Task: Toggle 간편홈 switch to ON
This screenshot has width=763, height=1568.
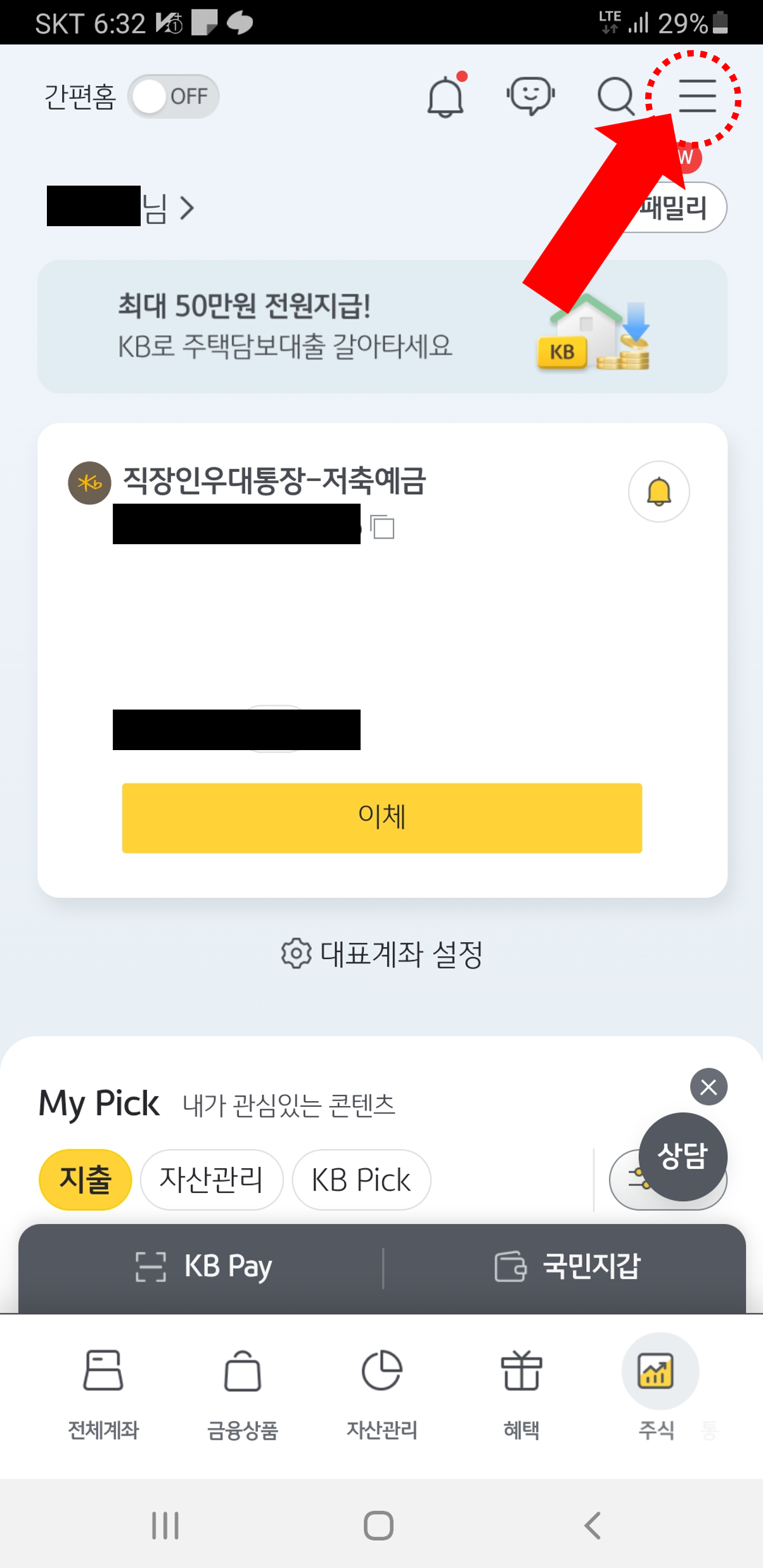Action: (x=174, y=96)
